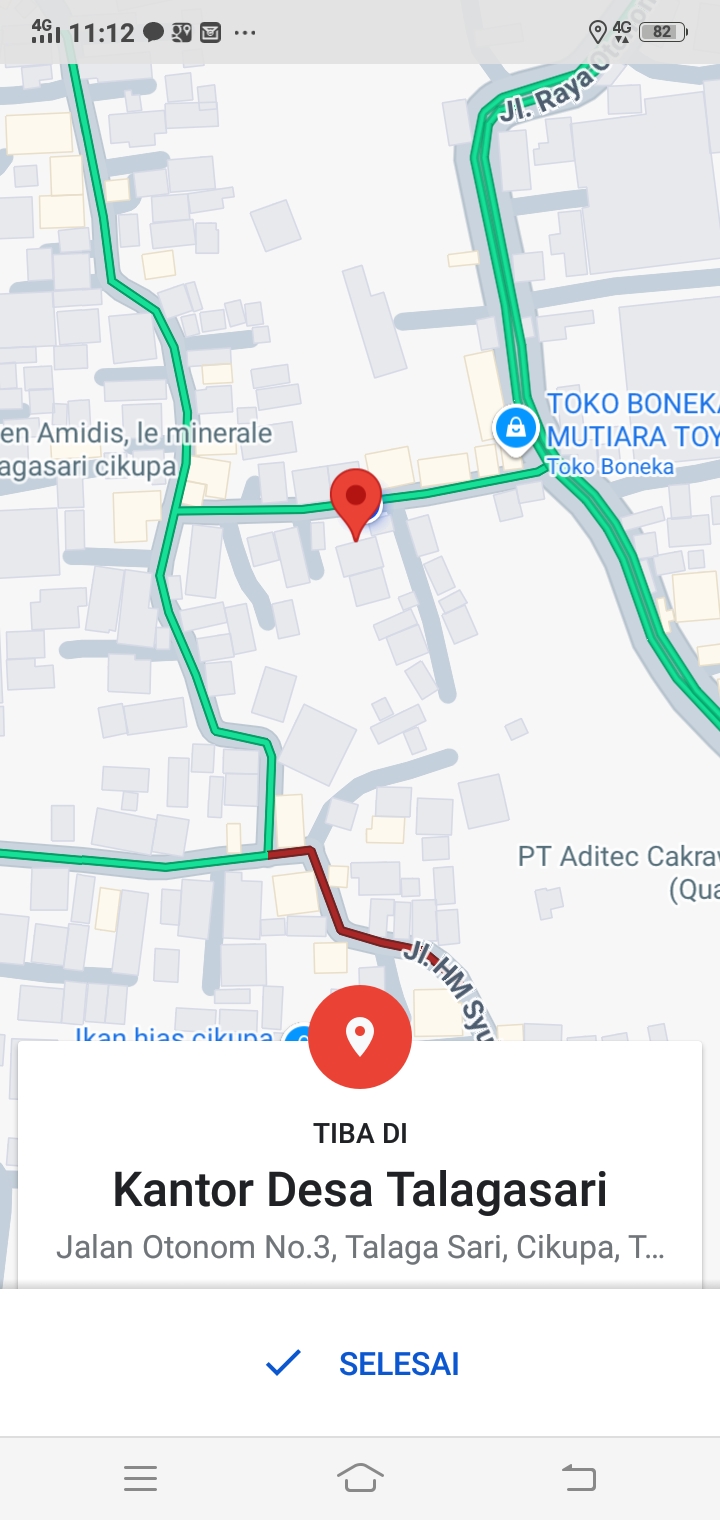Tap SELESAI to finish navigation

[x=362, y=1363]
